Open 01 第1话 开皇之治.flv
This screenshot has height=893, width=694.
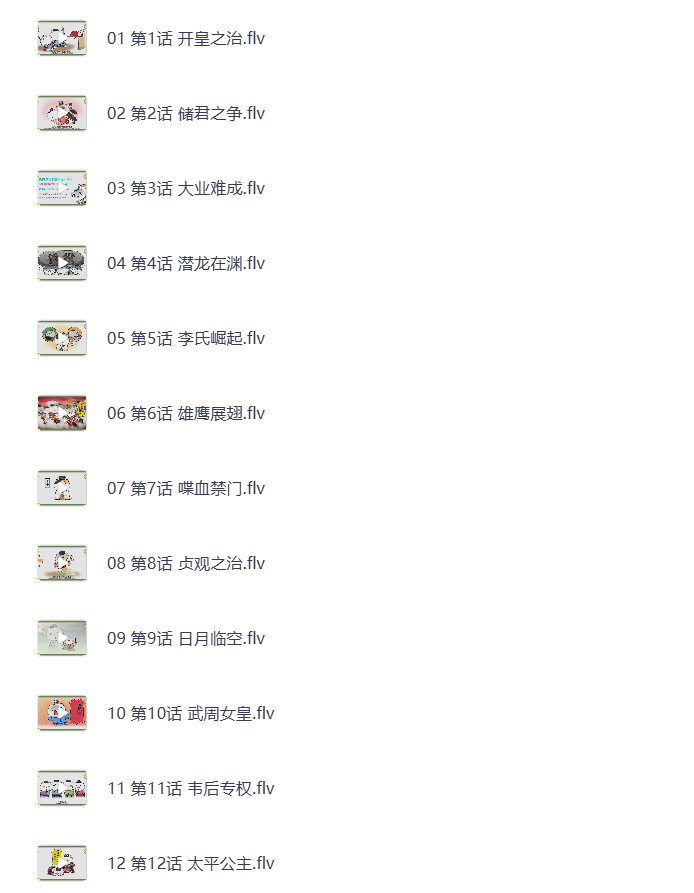point(186,39)
